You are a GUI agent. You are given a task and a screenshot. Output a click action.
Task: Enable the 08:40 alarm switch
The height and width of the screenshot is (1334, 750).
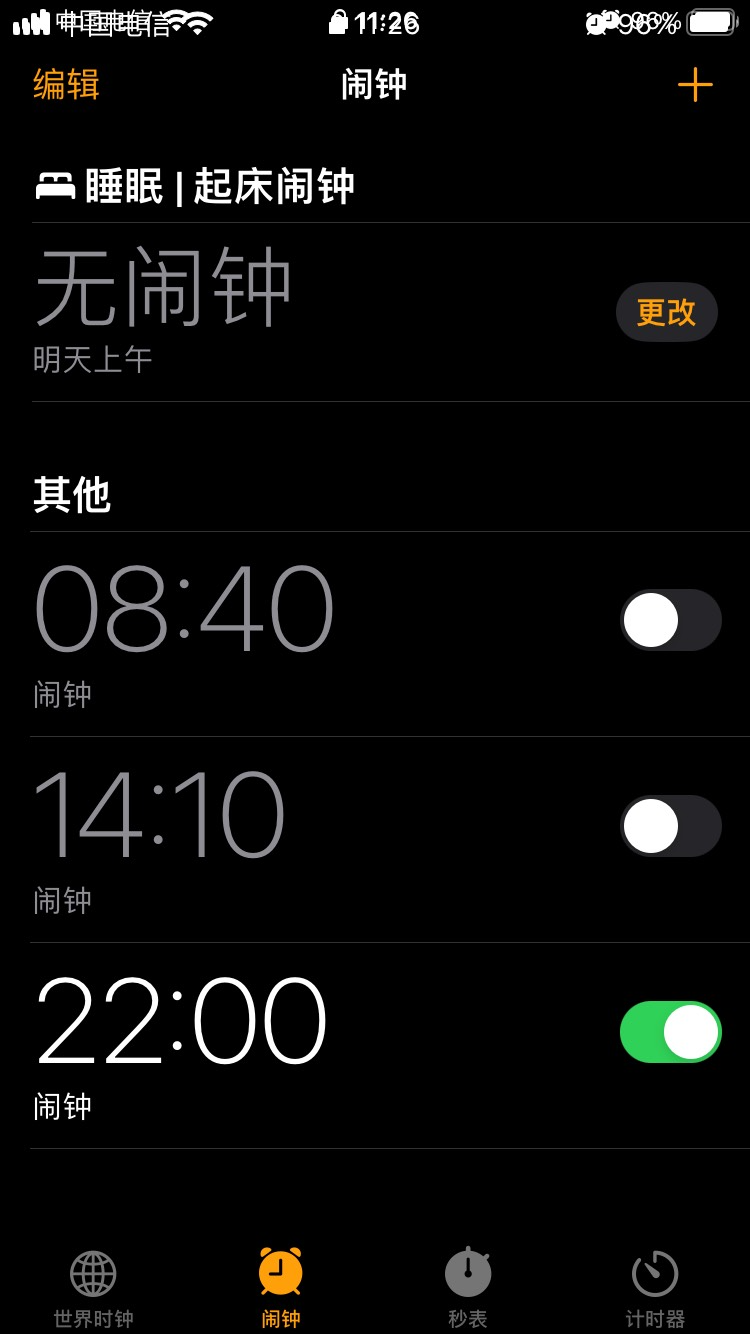pos(670,620)
